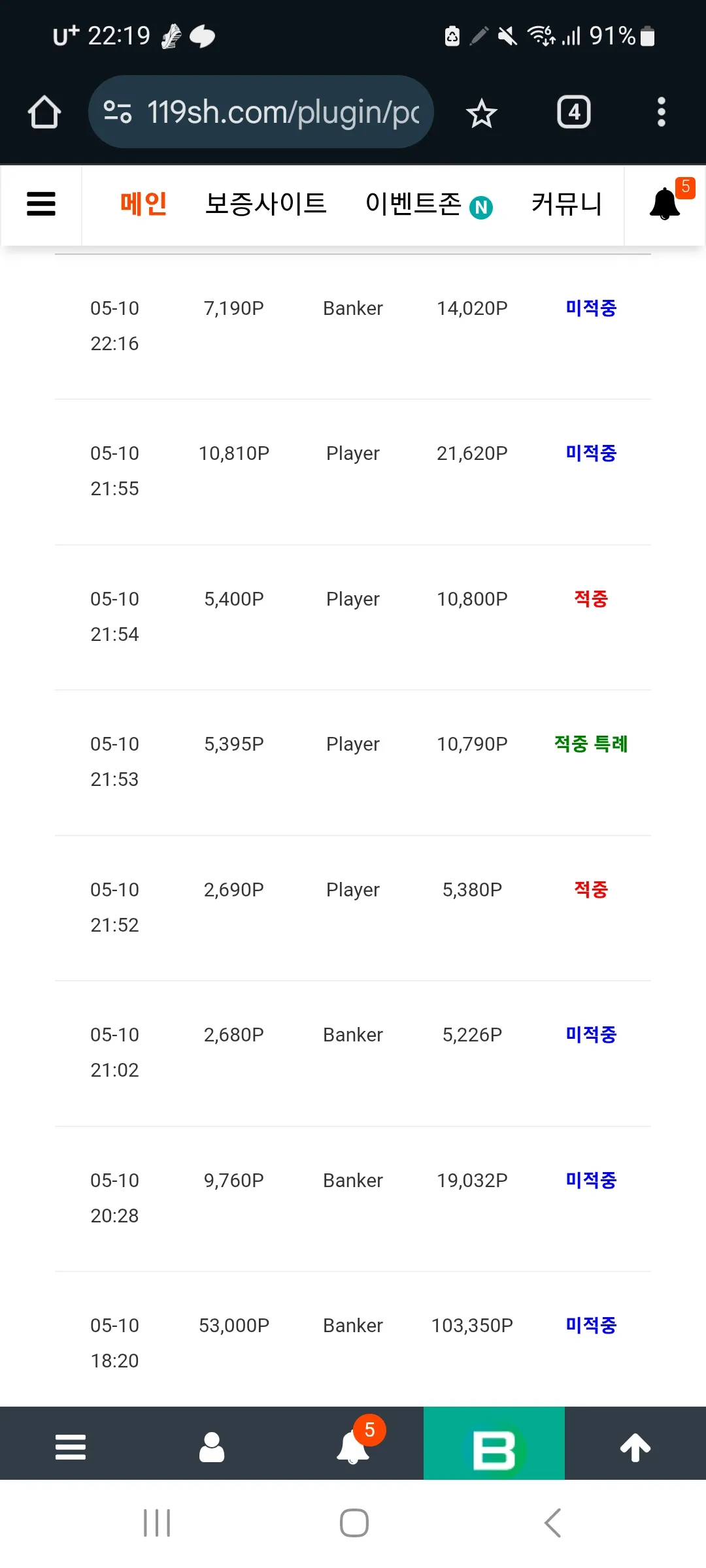706x1568 pixels.
Task: Open the site hamburger menu at top
Action: click(x=41, y=204)
